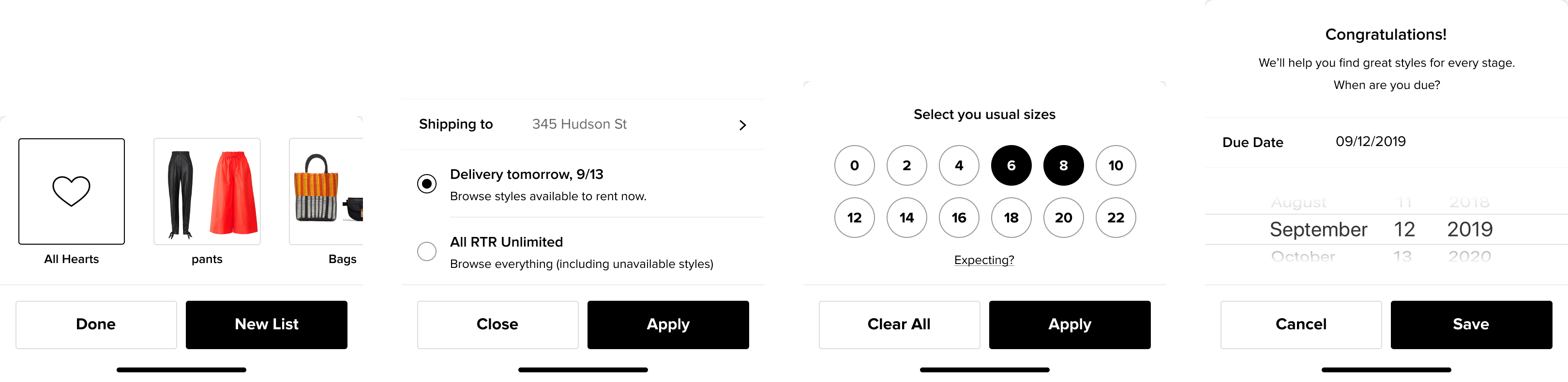Deselect size 6

(x=1011, y=165)
